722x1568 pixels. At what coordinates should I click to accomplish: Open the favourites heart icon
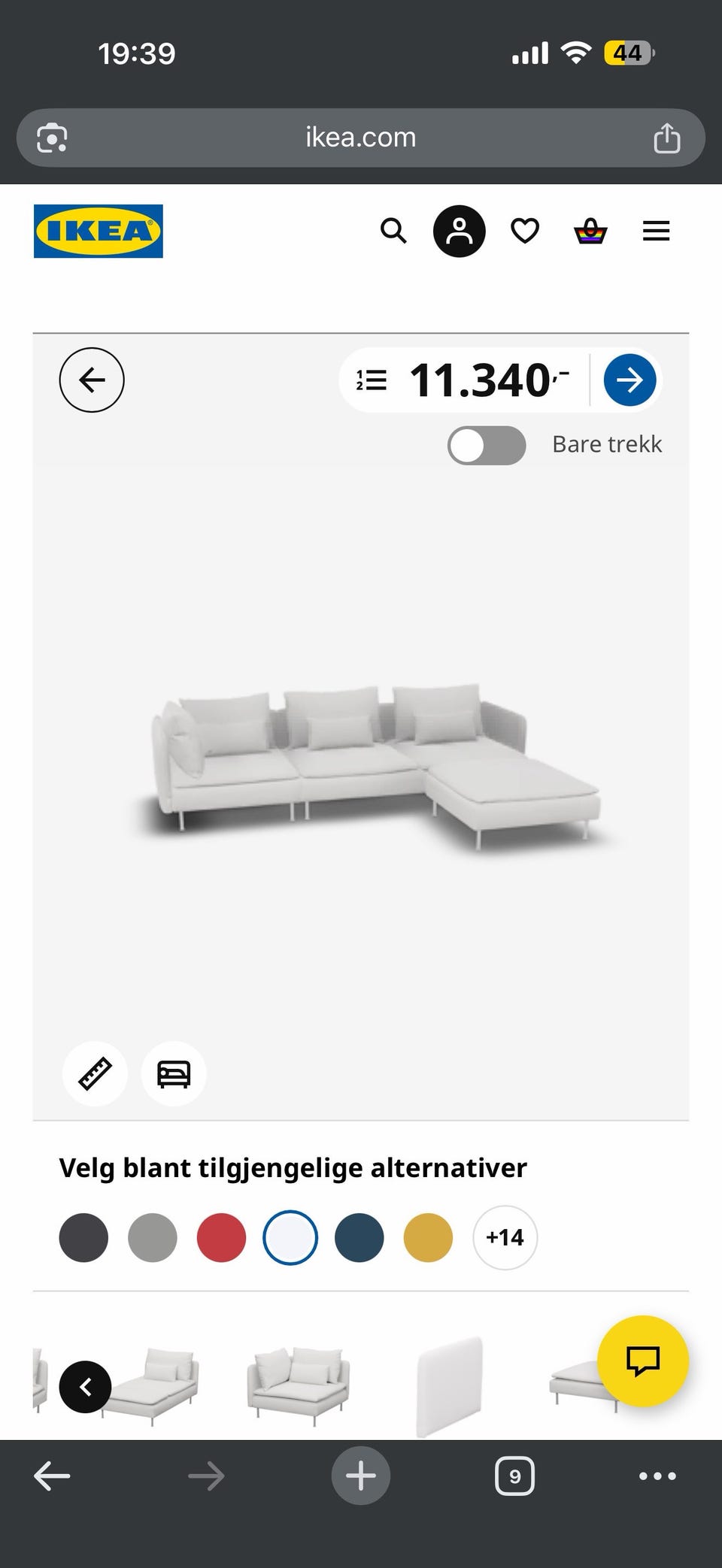(x=525, y=231)
